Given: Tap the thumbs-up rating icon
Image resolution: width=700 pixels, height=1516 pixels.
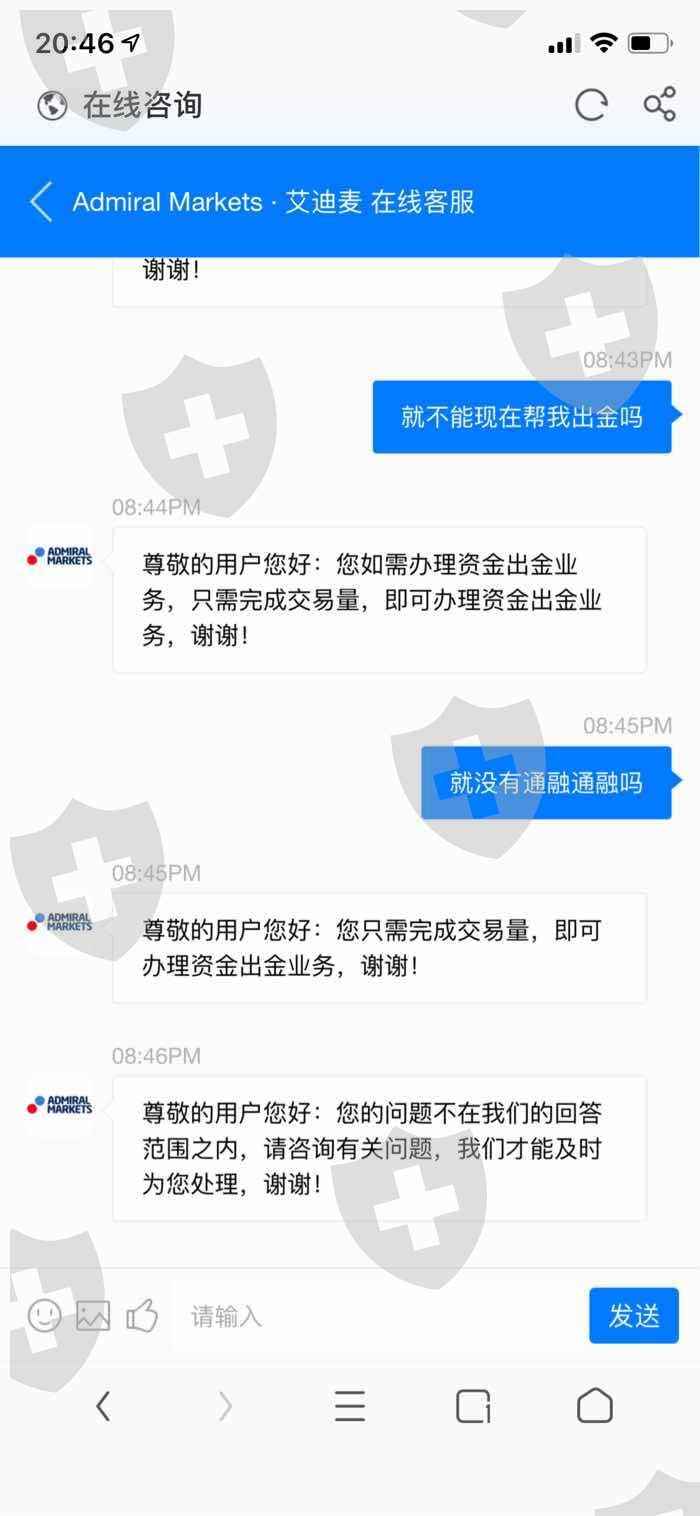Looking at the screenshot, I should pos(142,1315).
